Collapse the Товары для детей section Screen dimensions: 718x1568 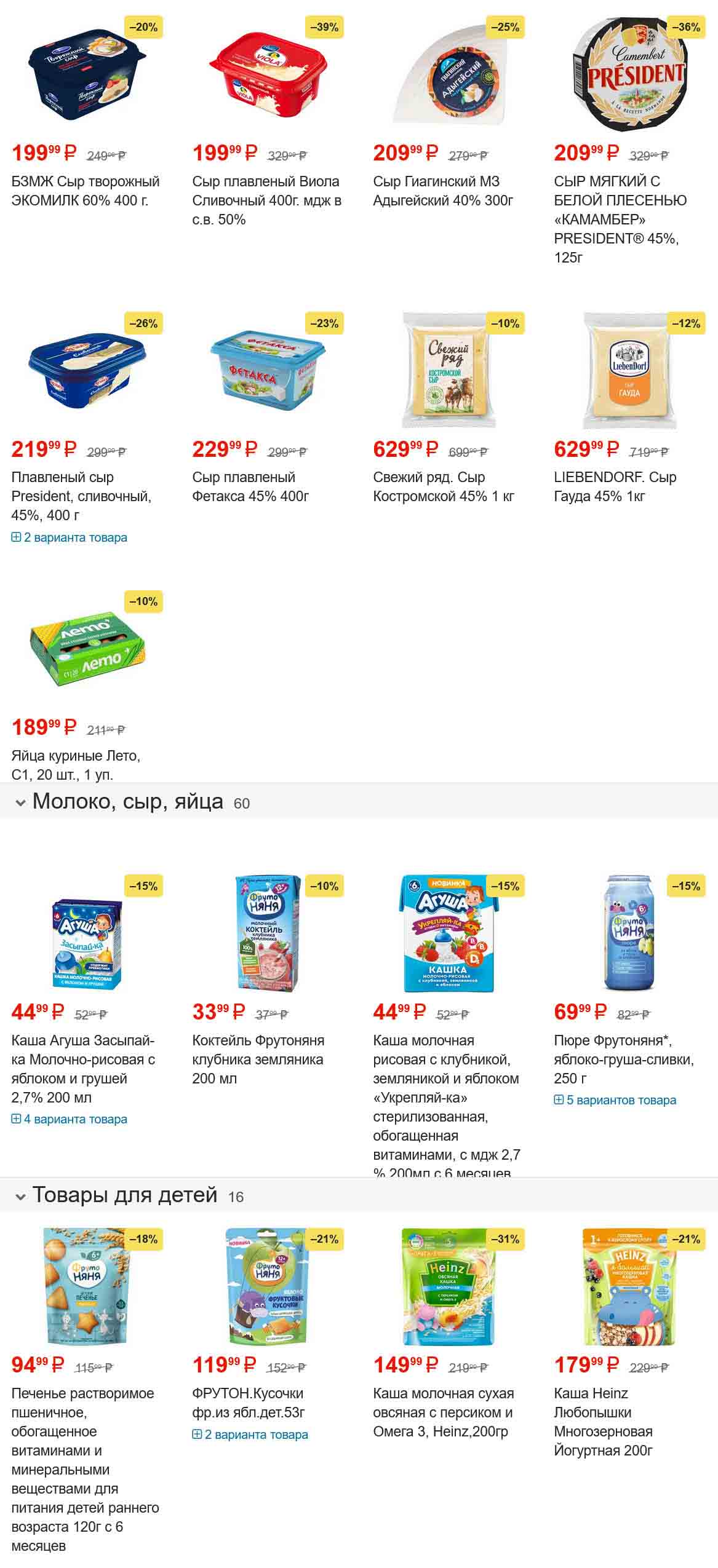[20, 1197]
